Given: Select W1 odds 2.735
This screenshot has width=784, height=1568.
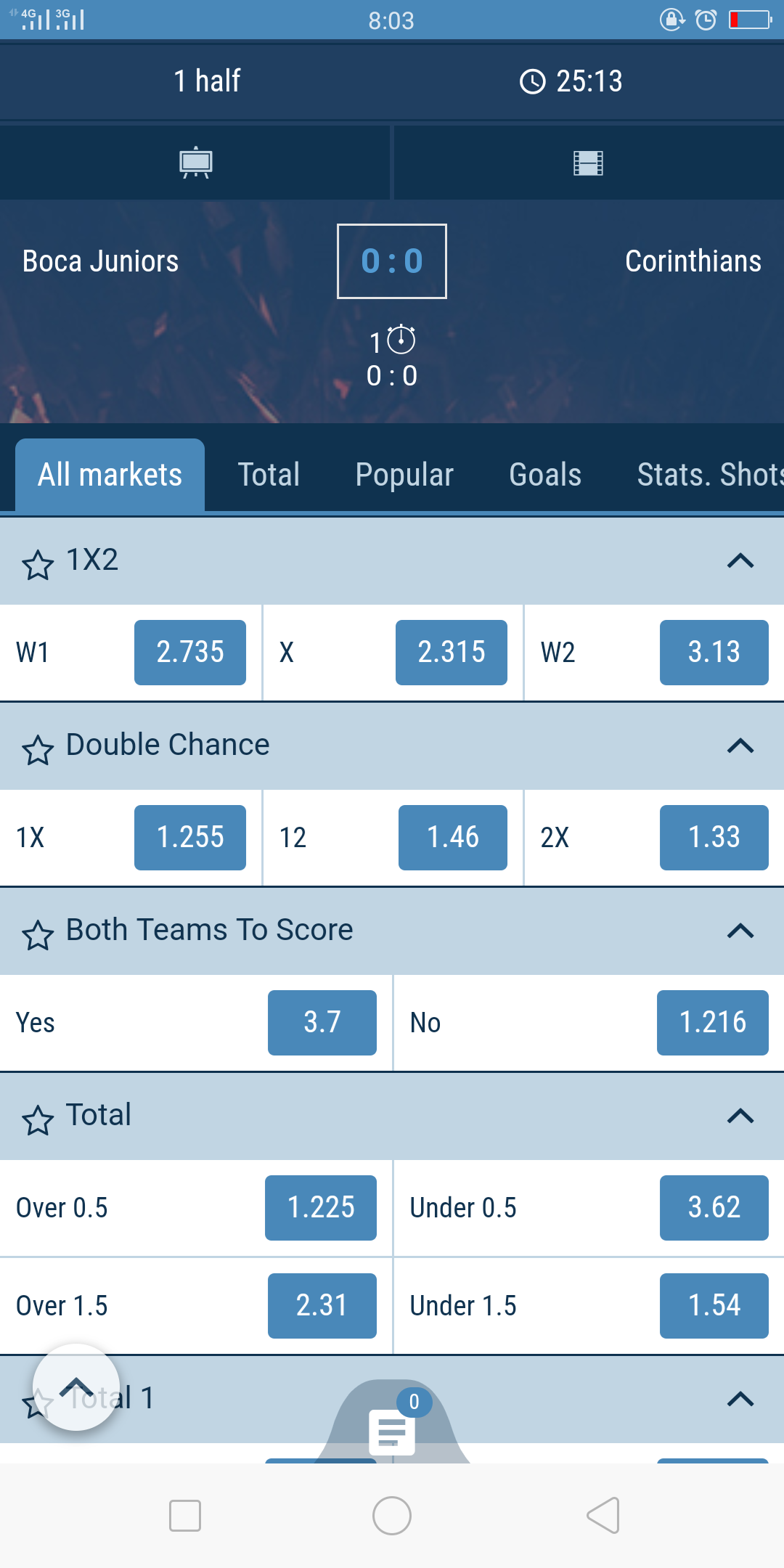Looking at the screenshot, I should pos(190,652).
